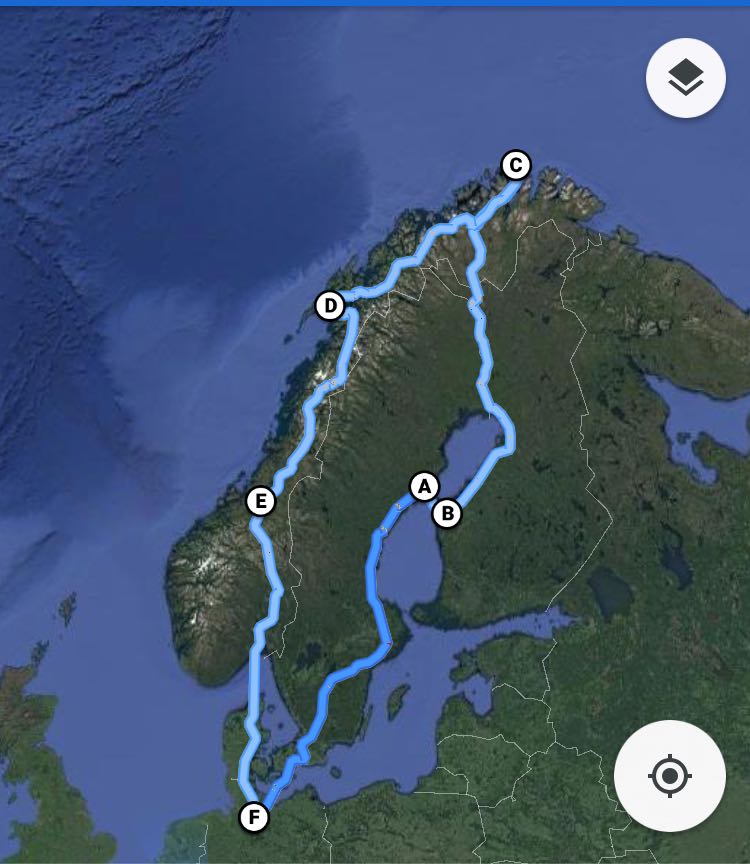This screenshot has height=864, width=750.
Task: Tap waypoint marker C
Action: pos(514,165)
